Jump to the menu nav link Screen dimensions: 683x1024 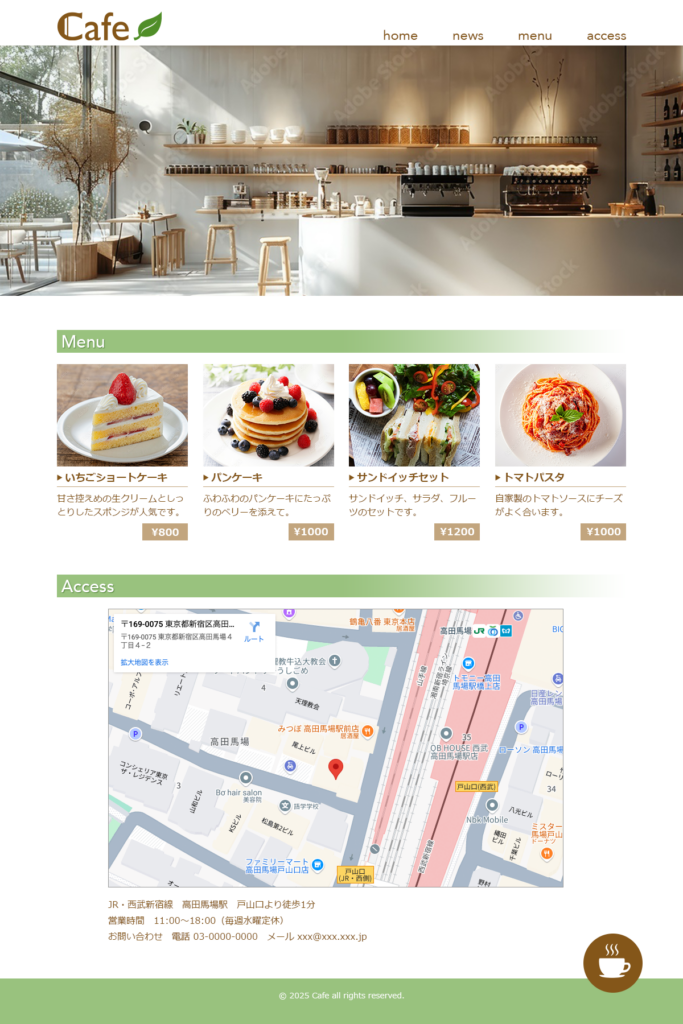534,35
